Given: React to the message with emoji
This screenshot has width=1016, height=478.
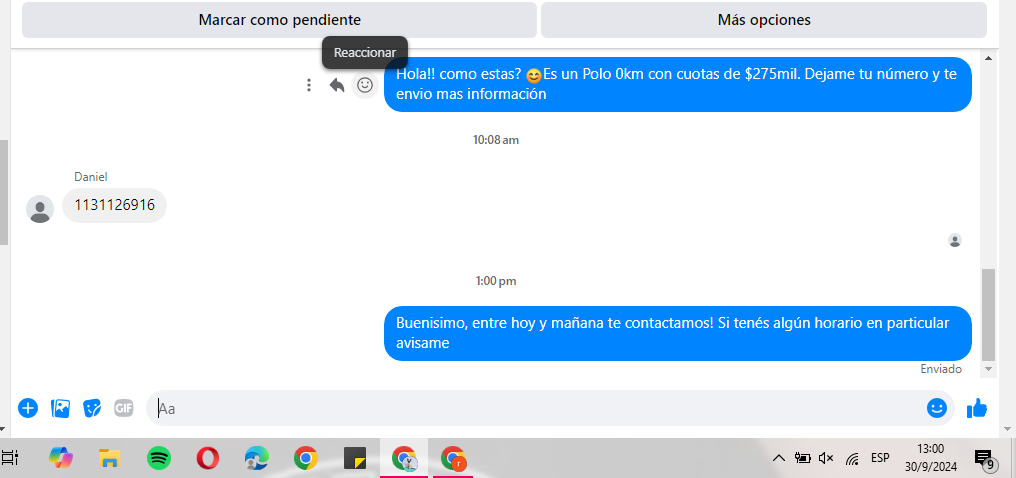Looking at the screenshot, I should [x=365, y=85].
